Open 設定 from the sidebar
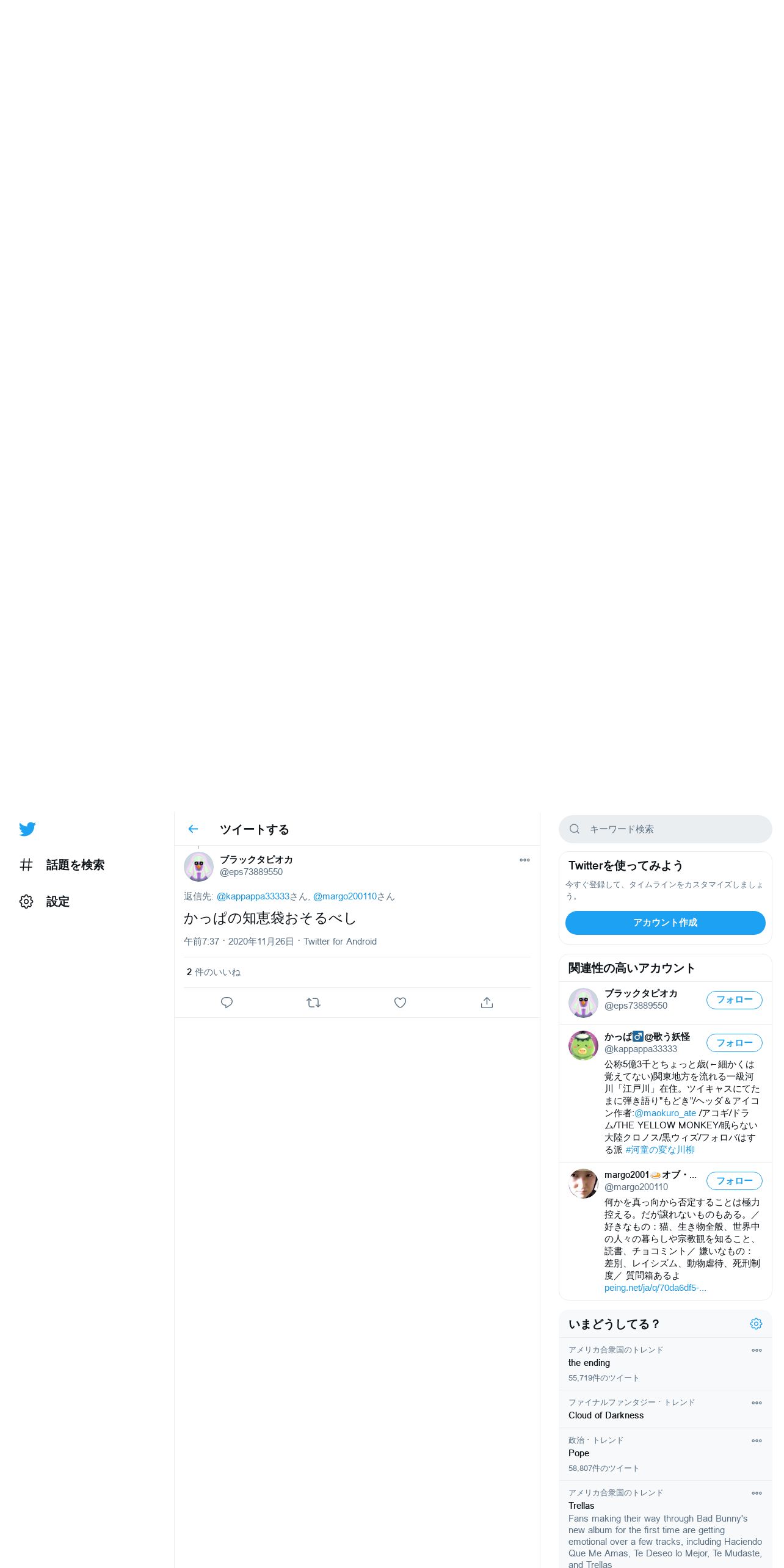The image size is (784, 1568). coord(45,901)
